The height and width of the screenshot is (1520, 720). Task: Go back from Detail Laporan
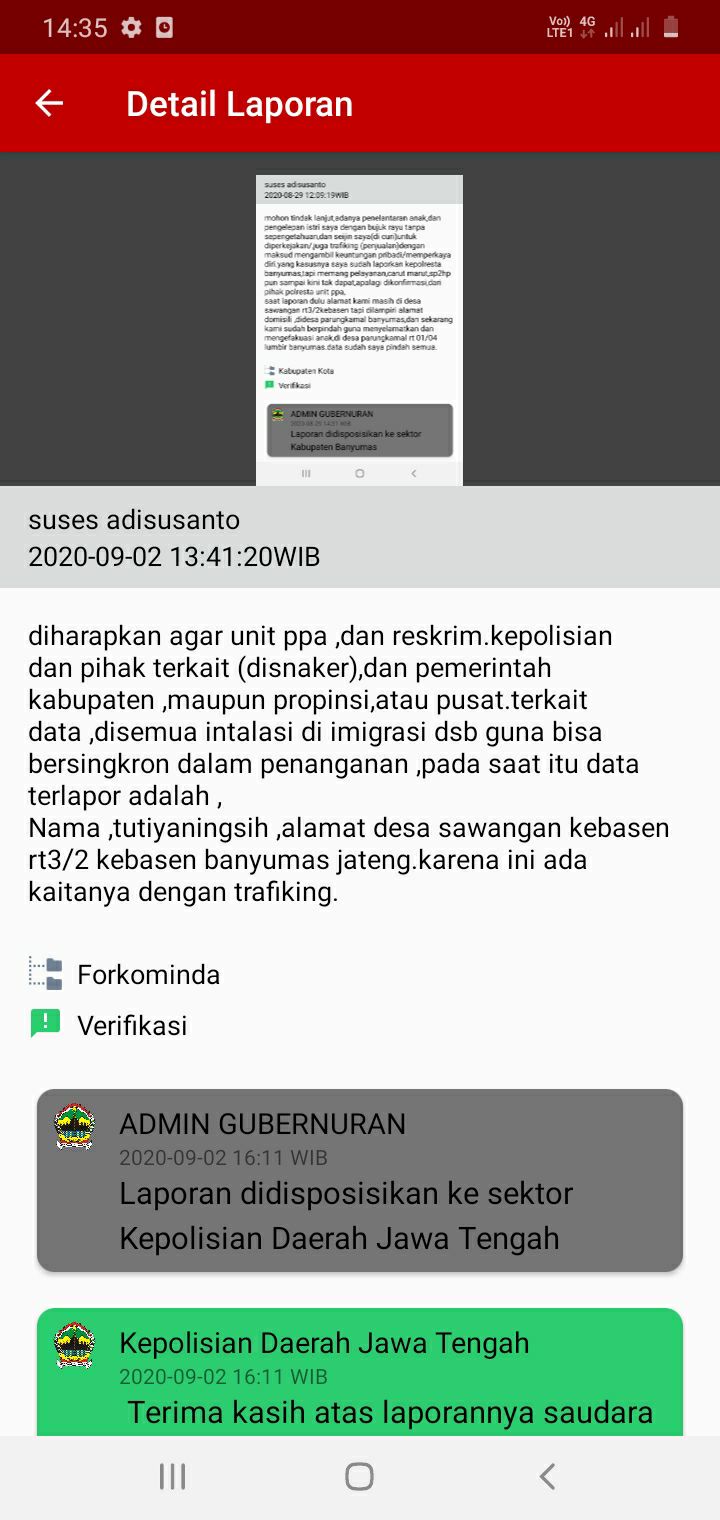(x=49, y=103)
